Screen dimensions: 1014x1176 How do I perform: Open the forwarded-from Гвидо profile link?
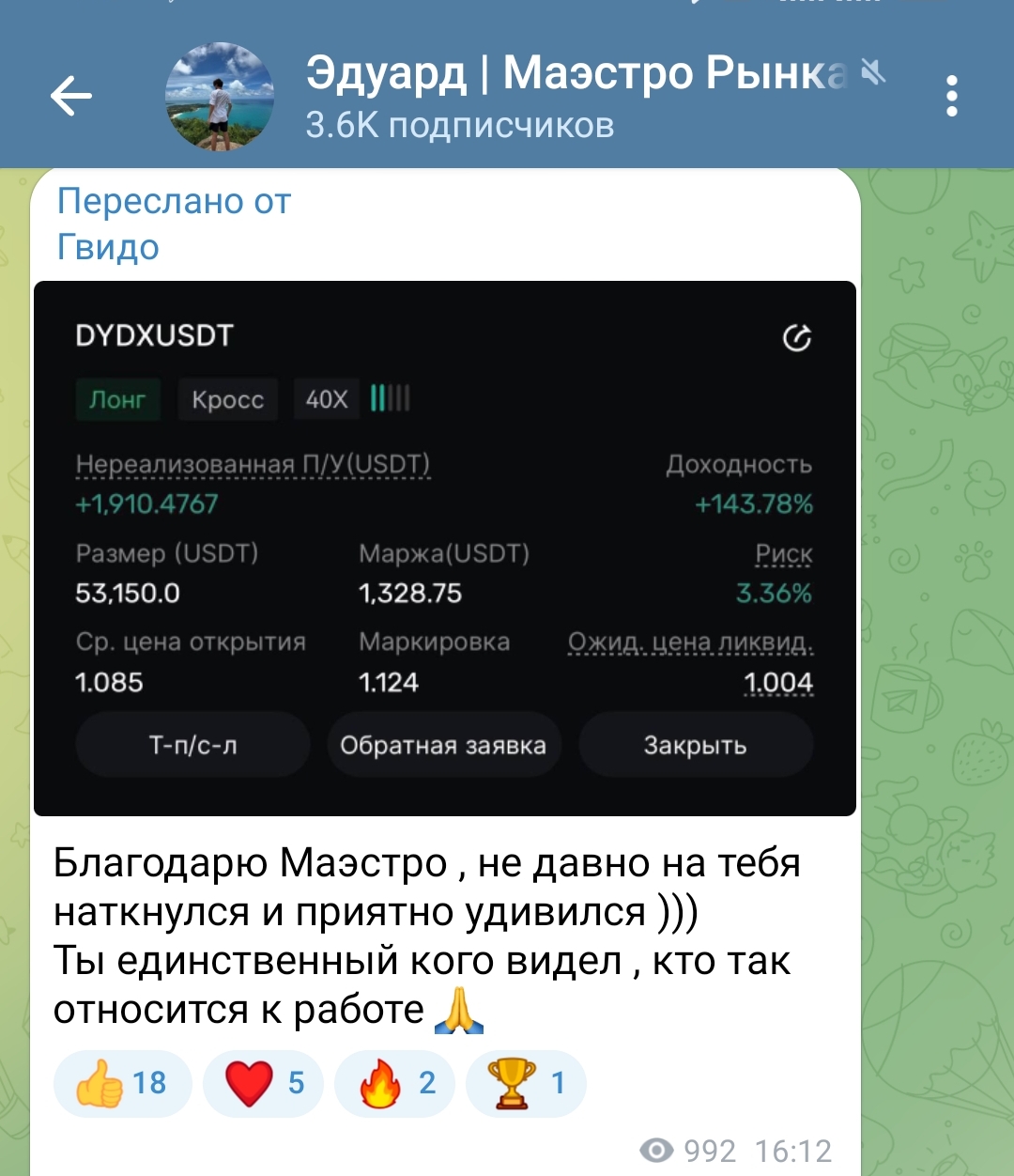[108, 247]
